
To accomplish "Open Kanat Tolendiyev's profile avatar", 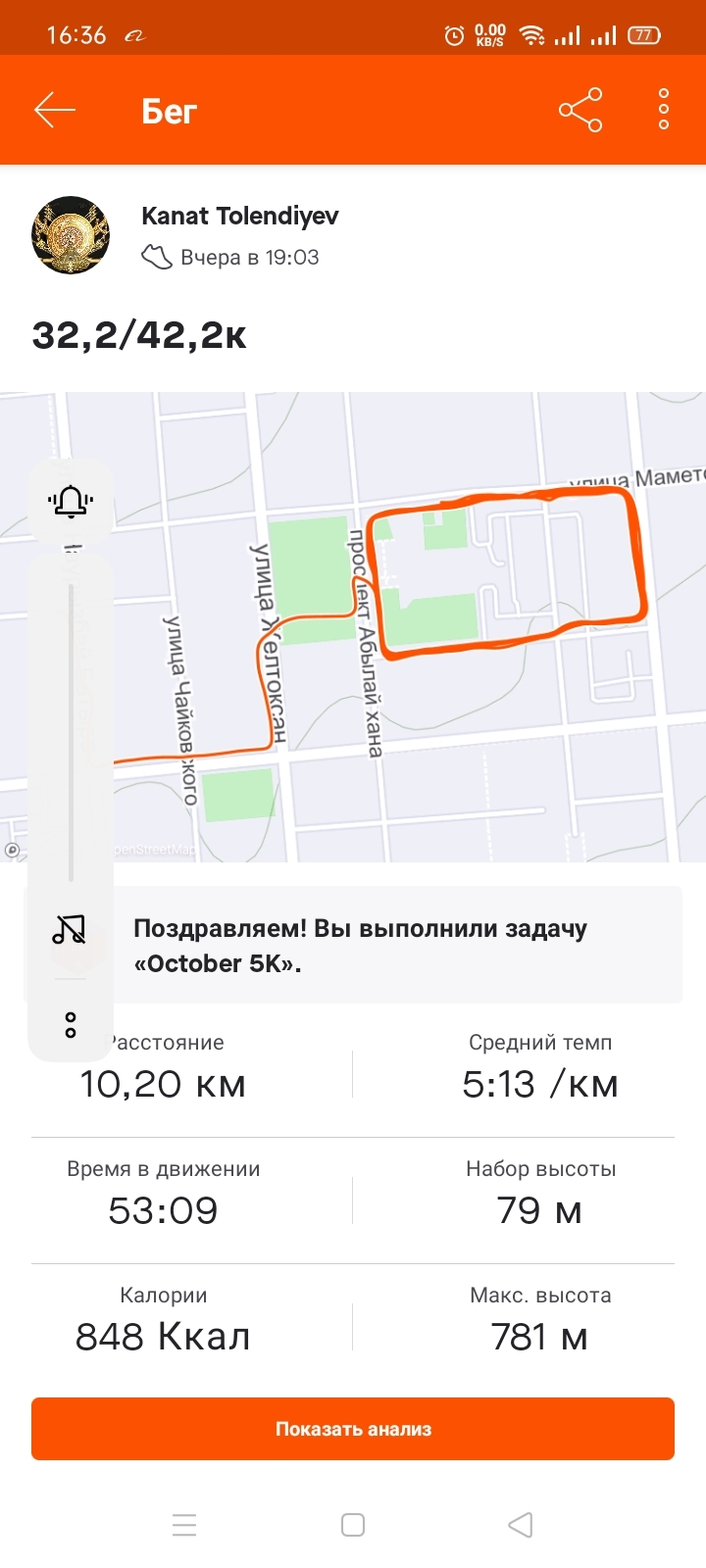I will [71, 235].
